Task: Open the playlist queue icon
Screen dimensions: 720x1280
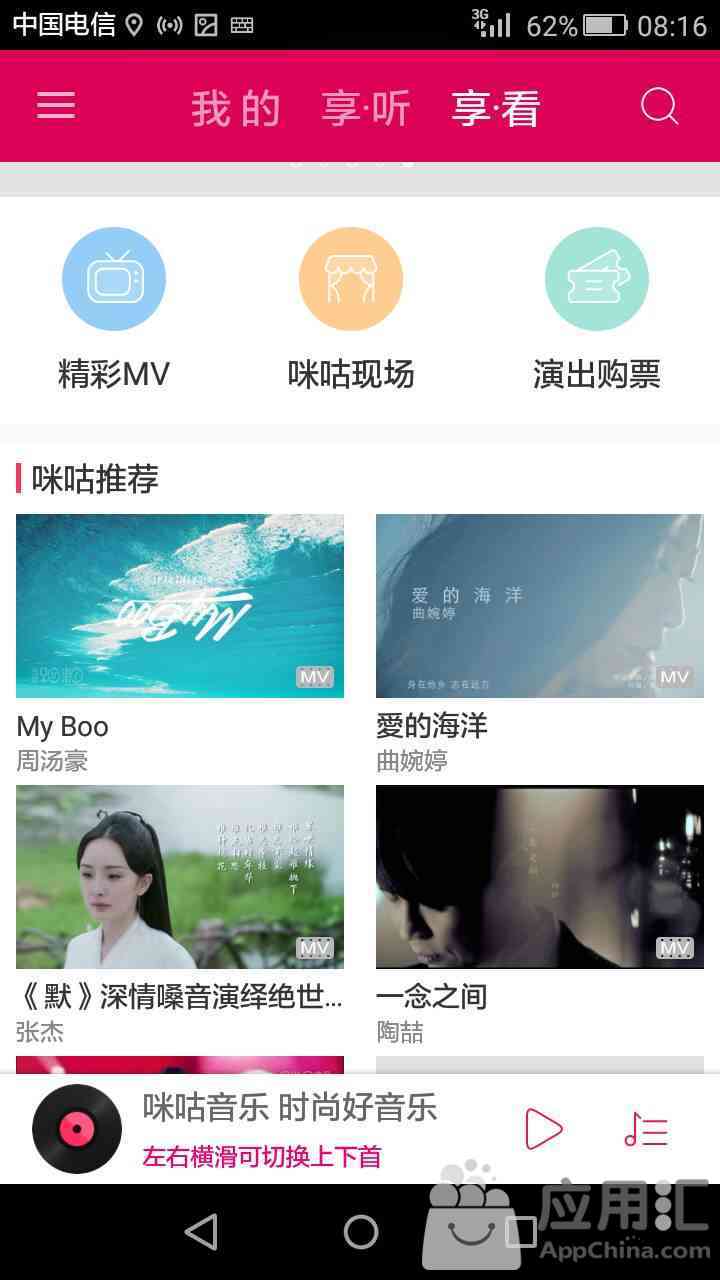Action: point(646,1130)
